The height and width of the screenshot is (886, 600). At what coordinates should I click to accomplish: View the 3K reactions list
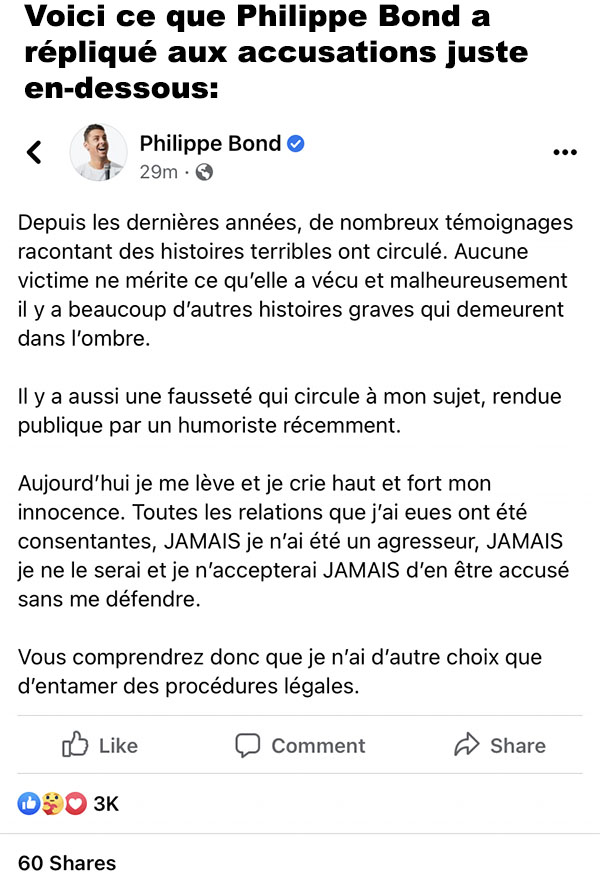[x=68, y=803]
